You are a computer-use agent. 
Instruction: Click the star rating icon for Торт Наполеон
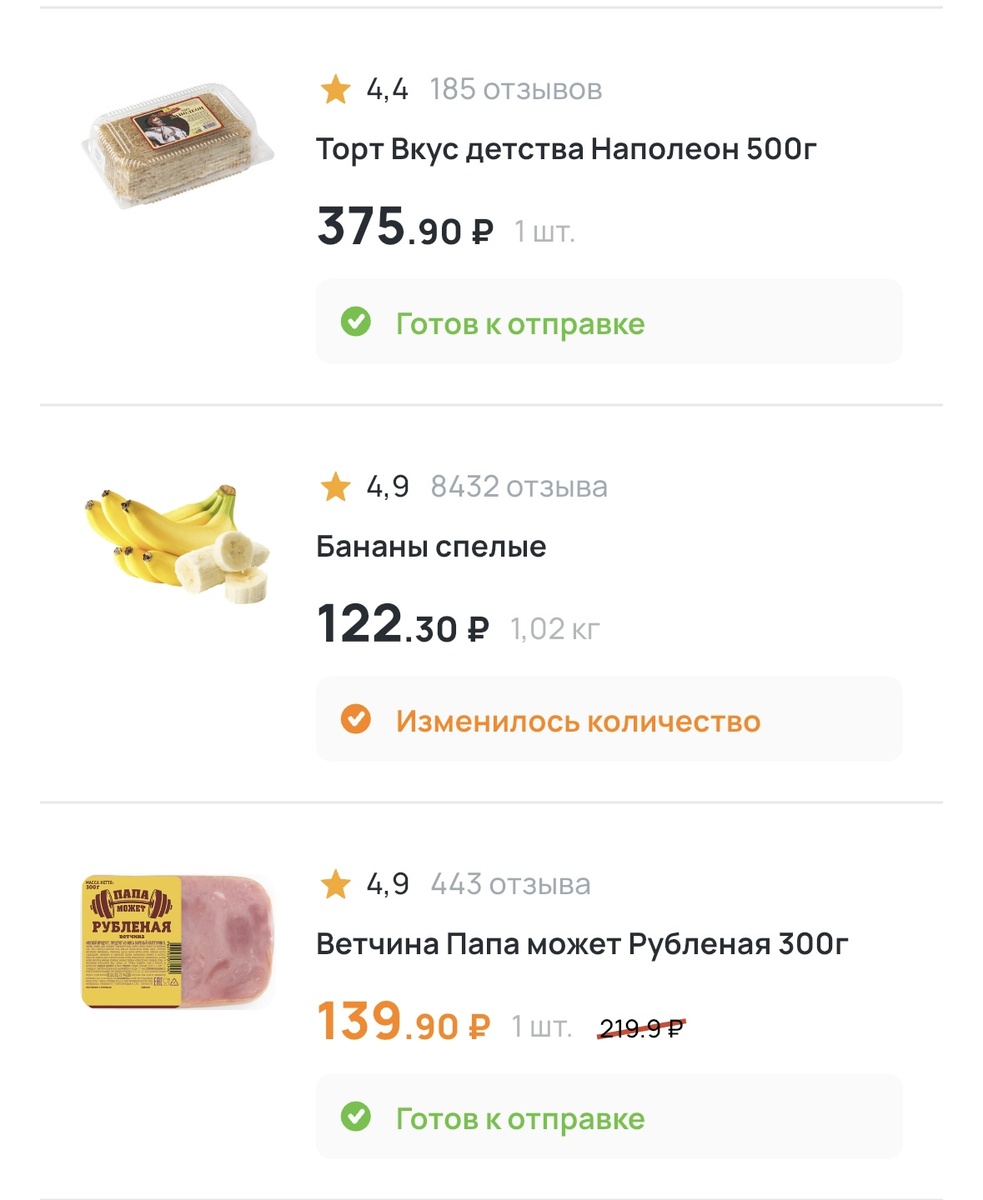point(334,89)
